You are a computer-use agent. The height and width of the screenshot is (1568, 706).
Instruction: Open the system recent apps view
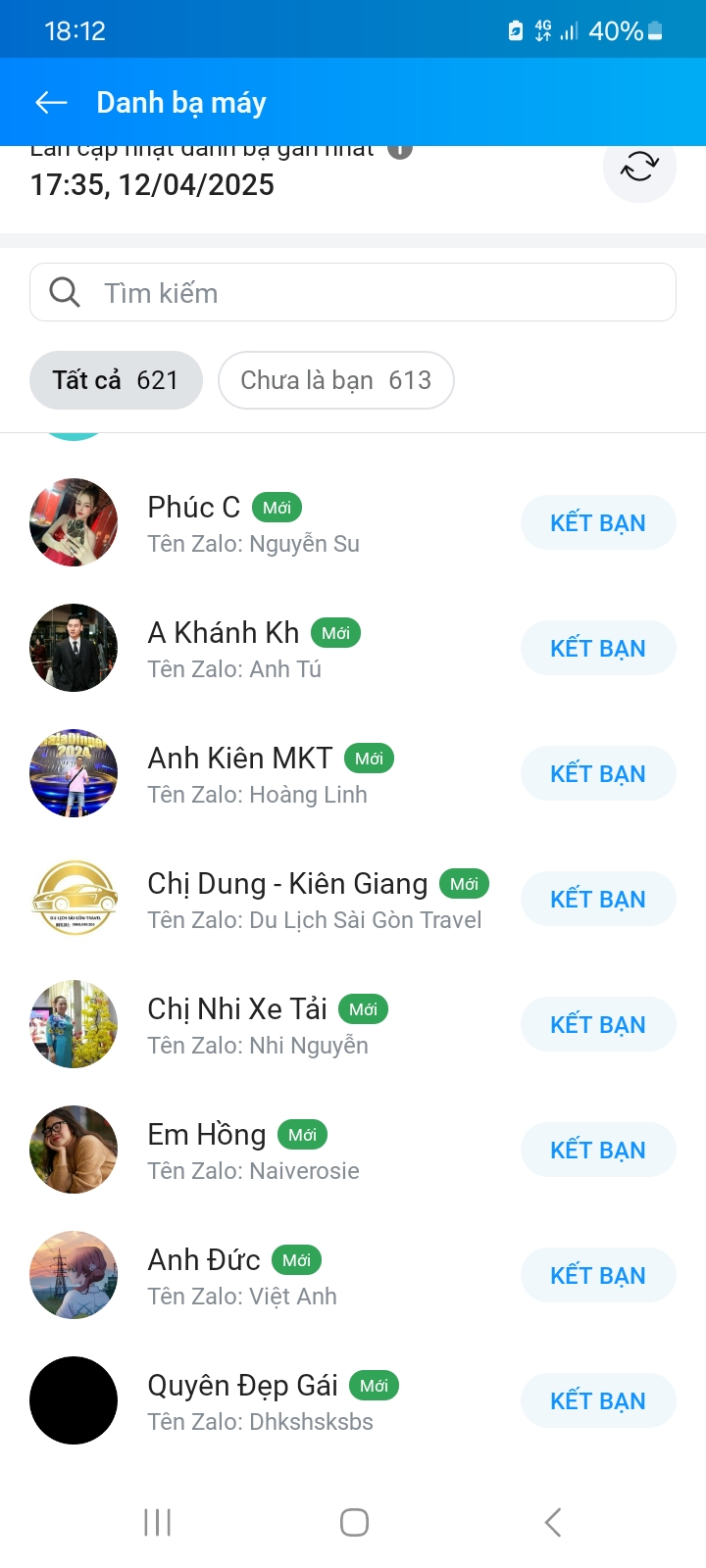tap(157, 1522)
